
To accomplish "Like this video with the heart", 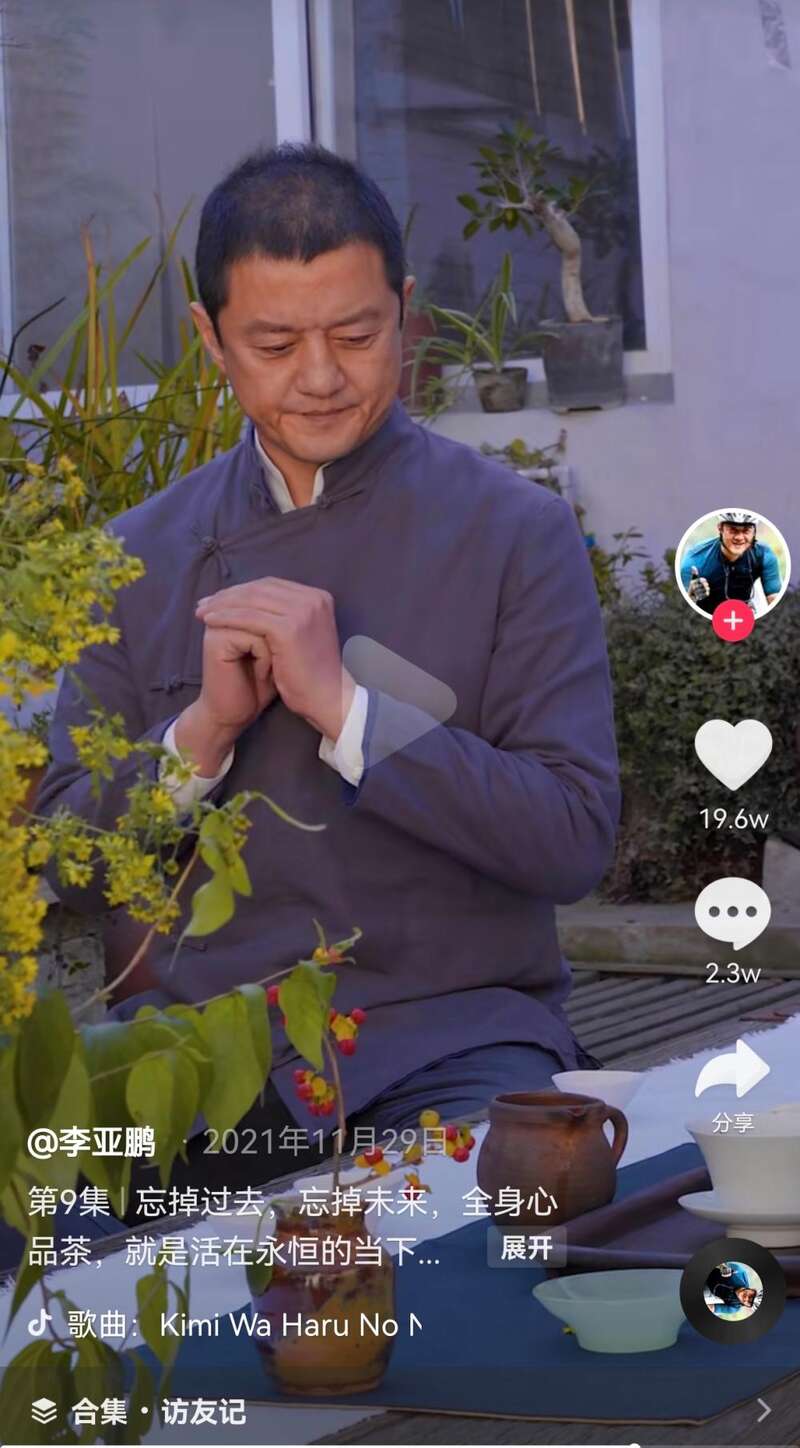I will 733,755.
